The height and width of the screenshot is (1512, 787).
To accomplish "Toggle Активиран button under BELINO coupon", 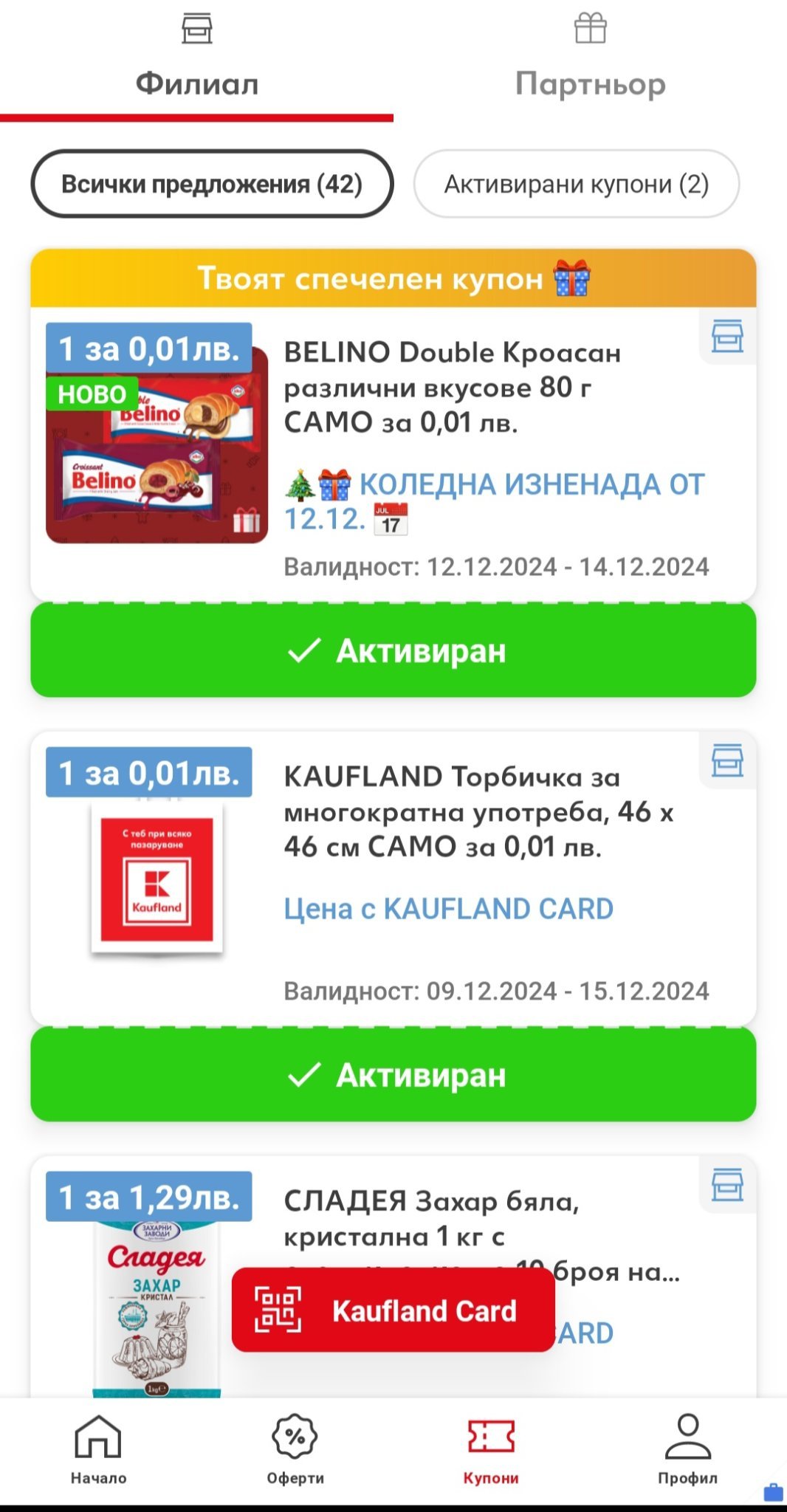I will [393, 650].
